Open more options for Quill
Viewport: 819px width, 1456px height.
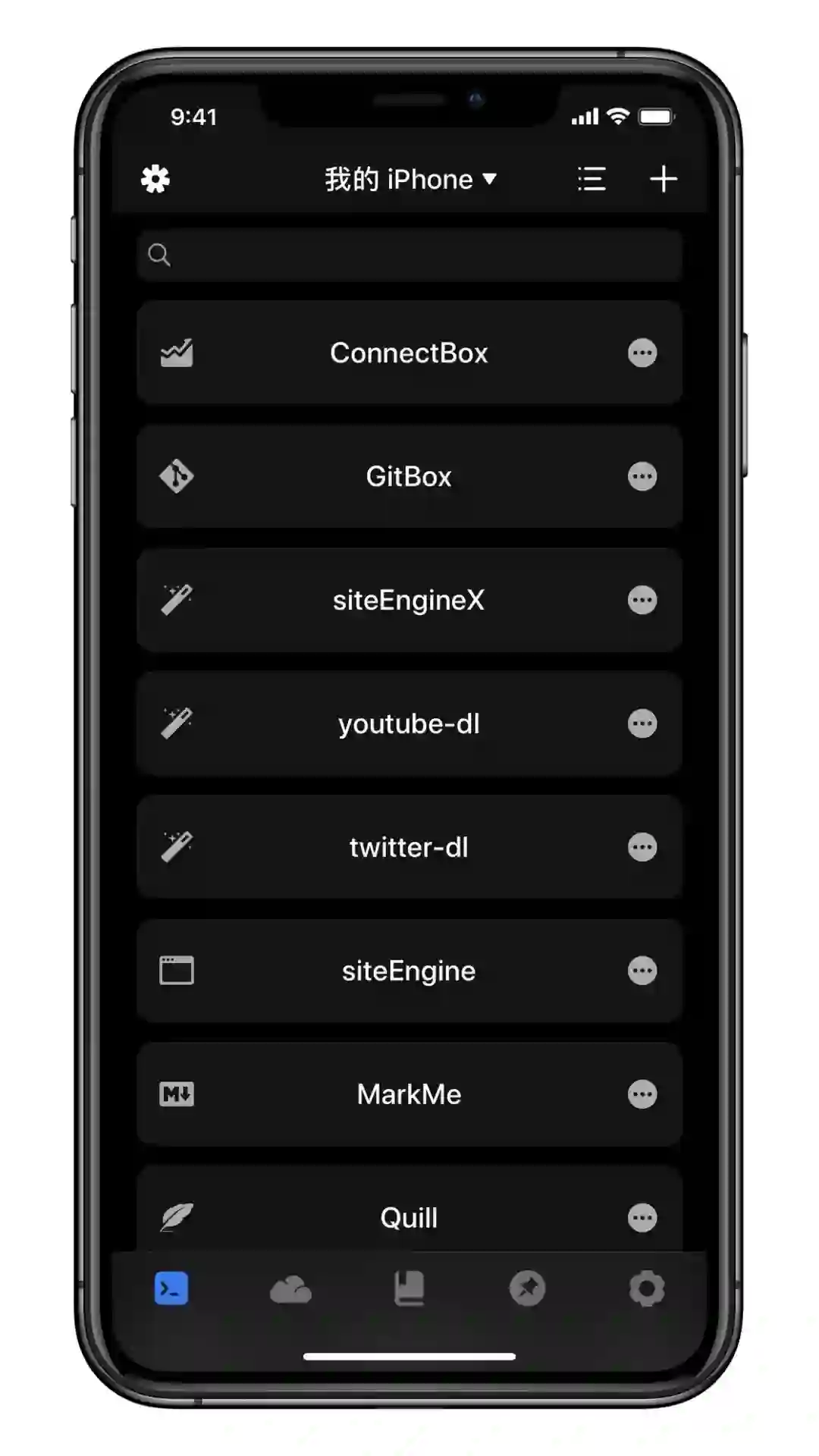pos(642,1218)
